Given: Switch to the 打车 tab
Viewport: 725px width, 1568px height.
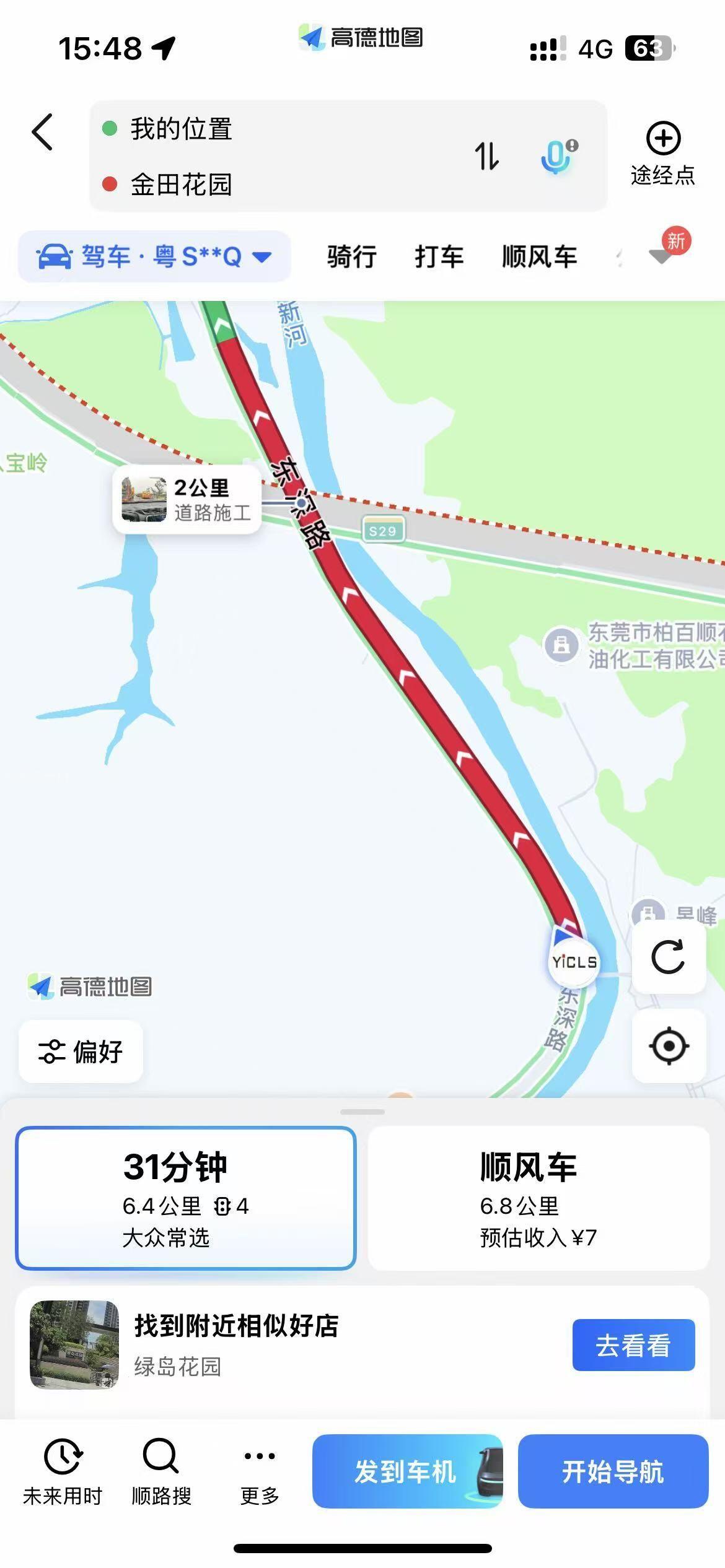Looking at the screenshot, I should click(439, 256).
